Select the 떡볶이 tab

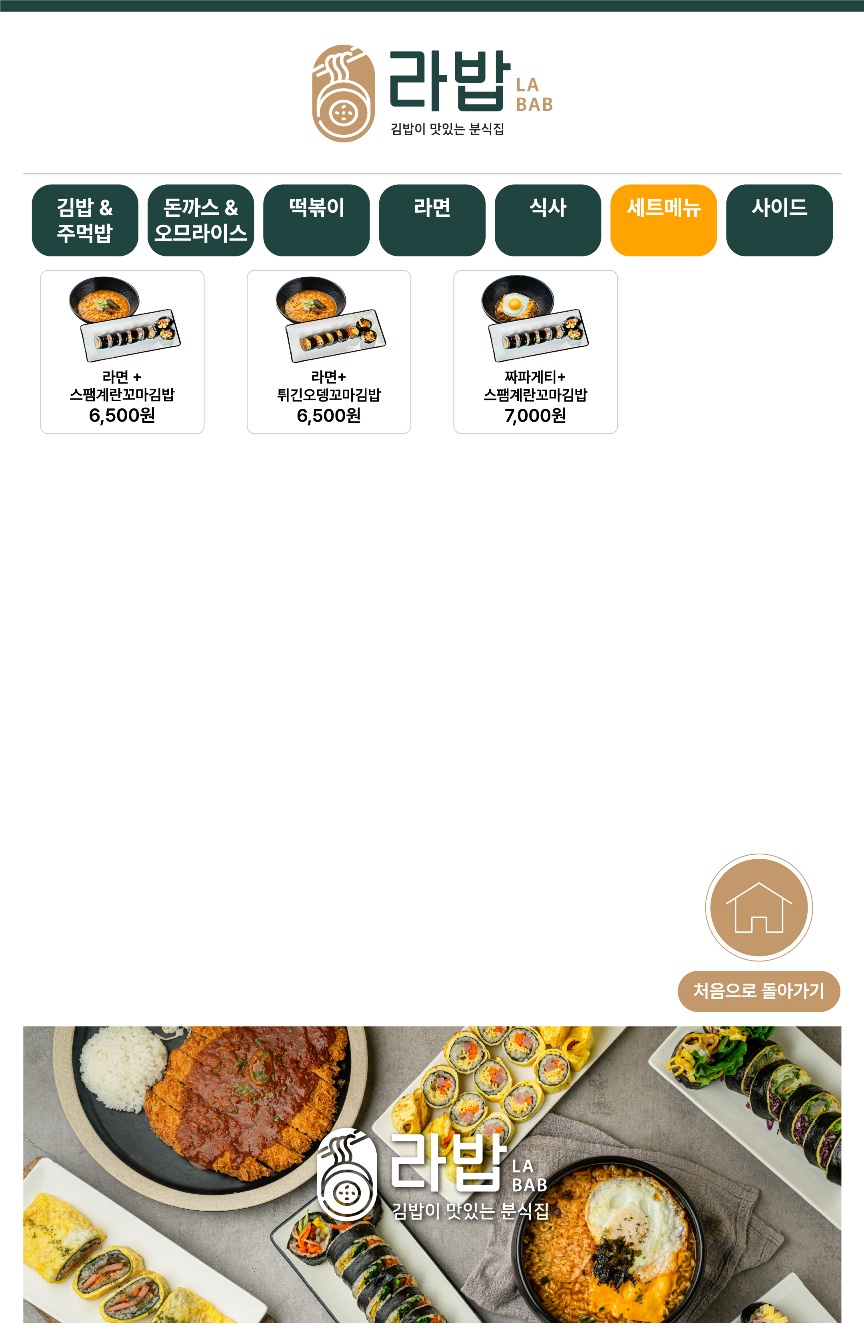(x=316, y=220)
